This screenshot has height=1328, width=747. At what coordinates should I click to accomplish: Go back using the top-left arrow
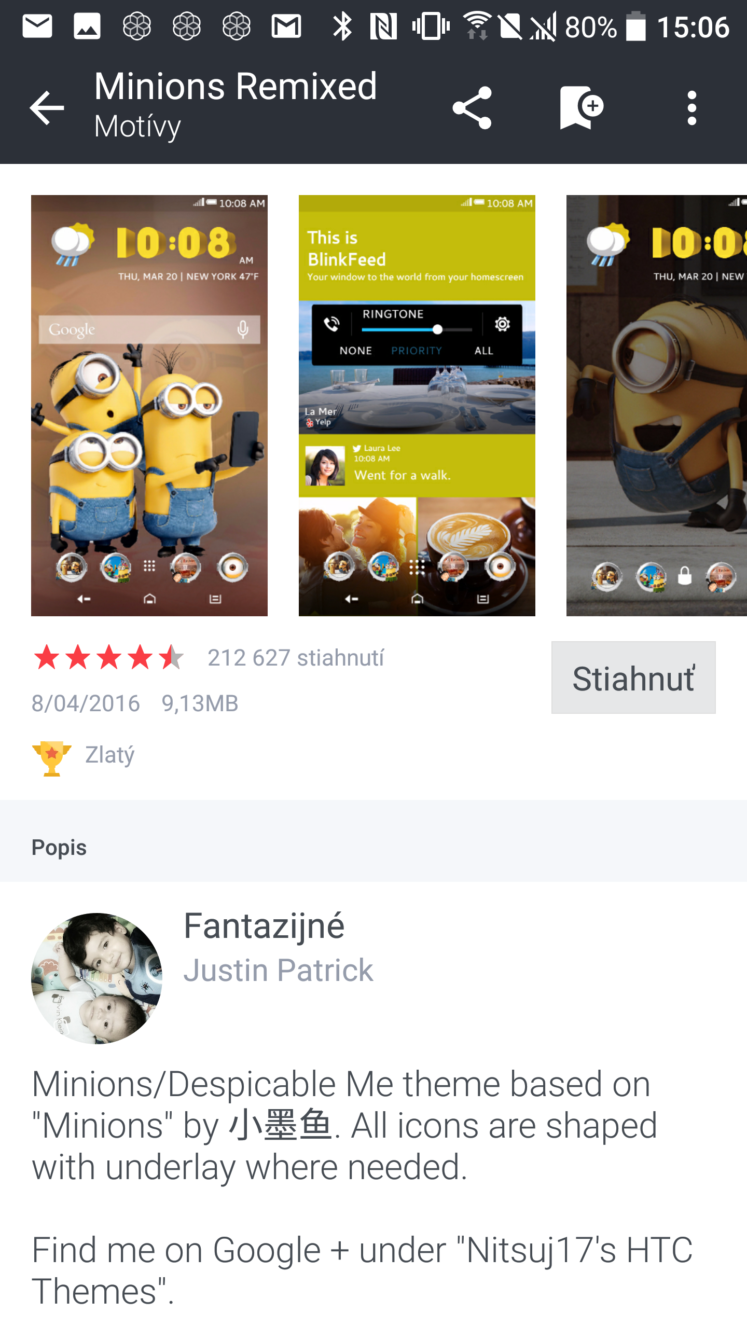[x=46, y=108]
